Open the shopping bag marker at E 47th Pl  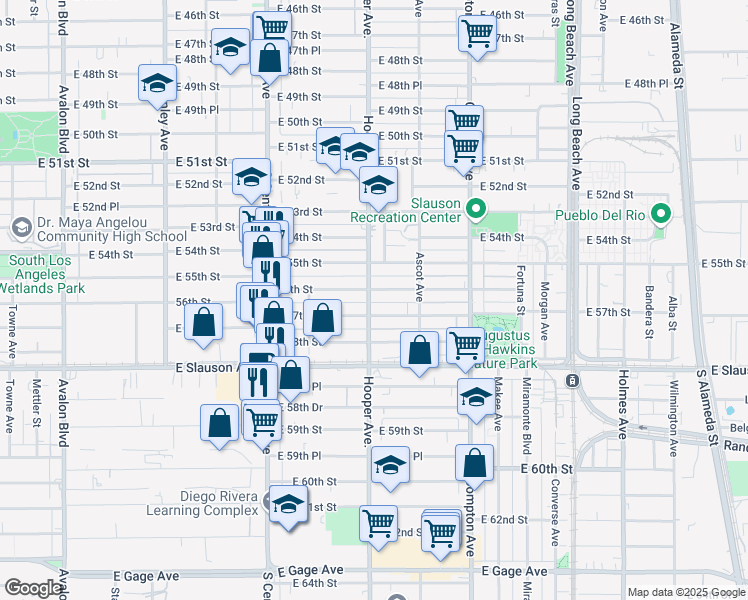point(270,58)
